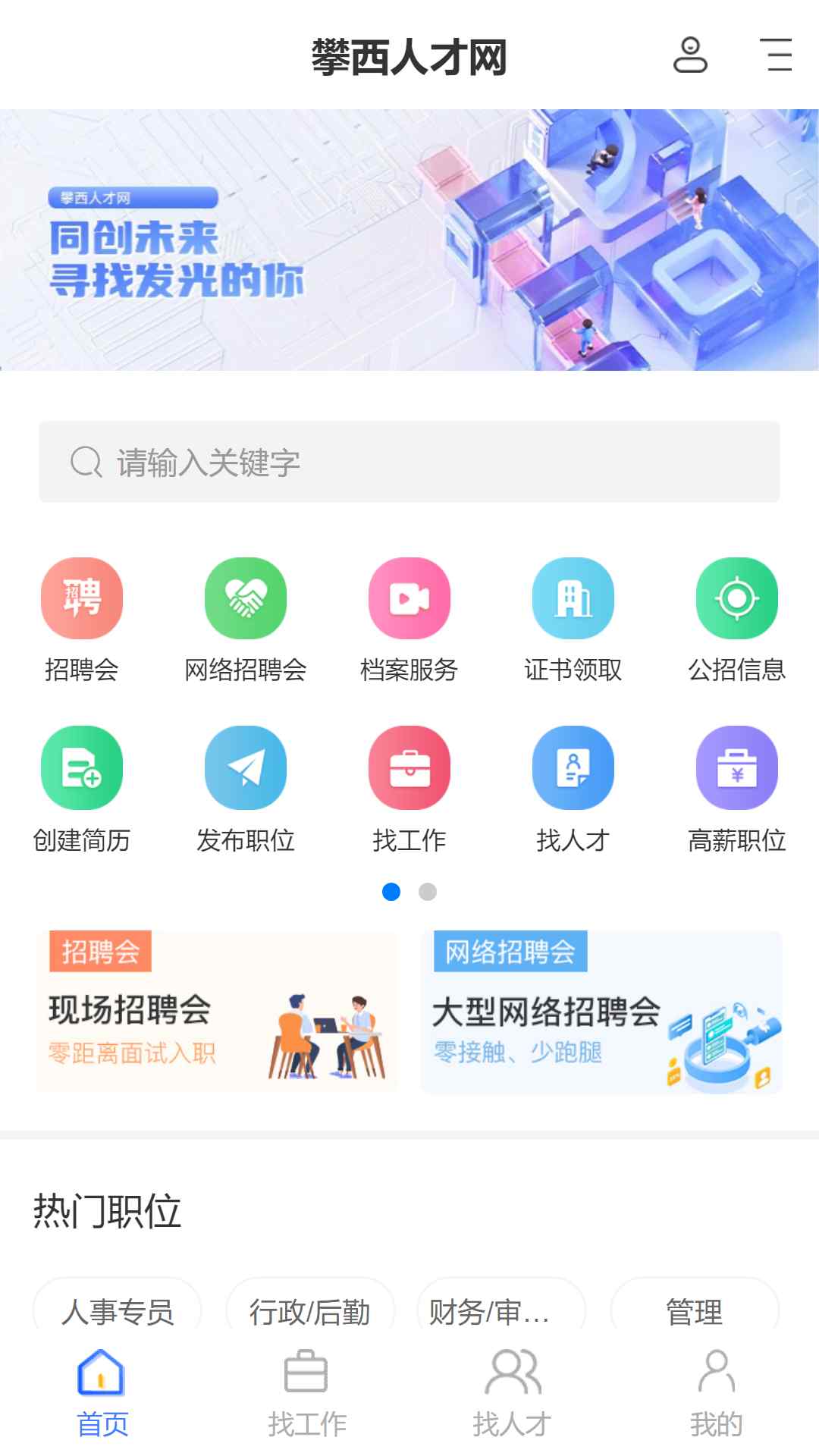
Task: Open the hamburger menu
Action: [776, 55]
